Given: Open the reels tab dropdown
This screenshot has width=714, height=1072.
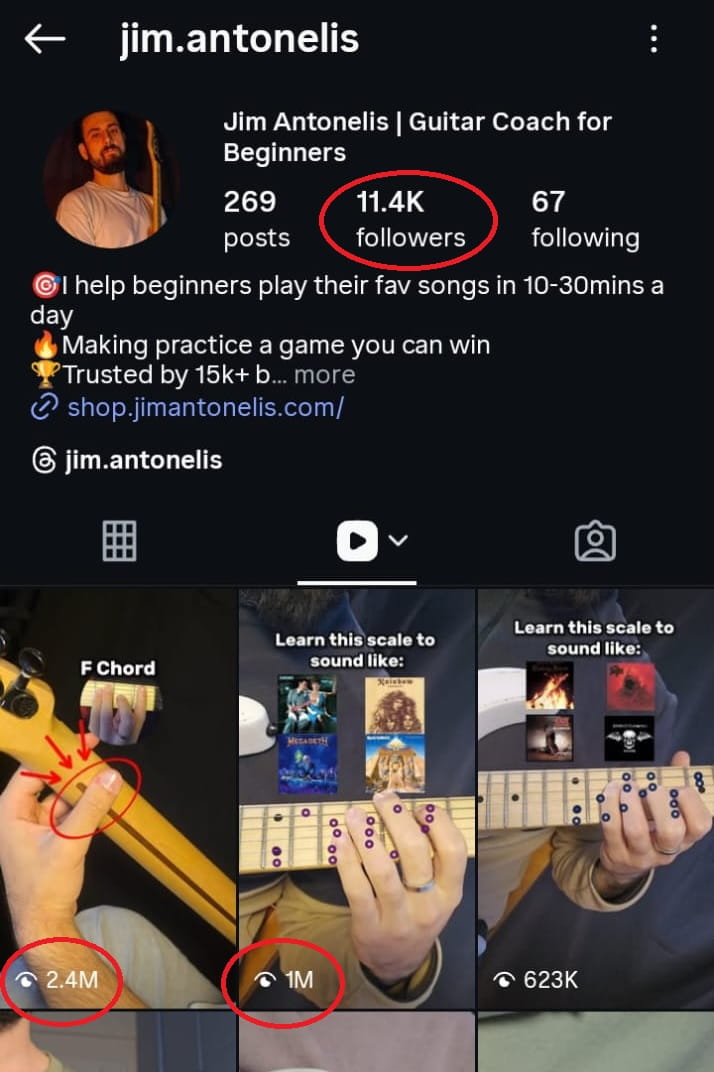Looking at the screenshot, I should [x=398, y=541].
